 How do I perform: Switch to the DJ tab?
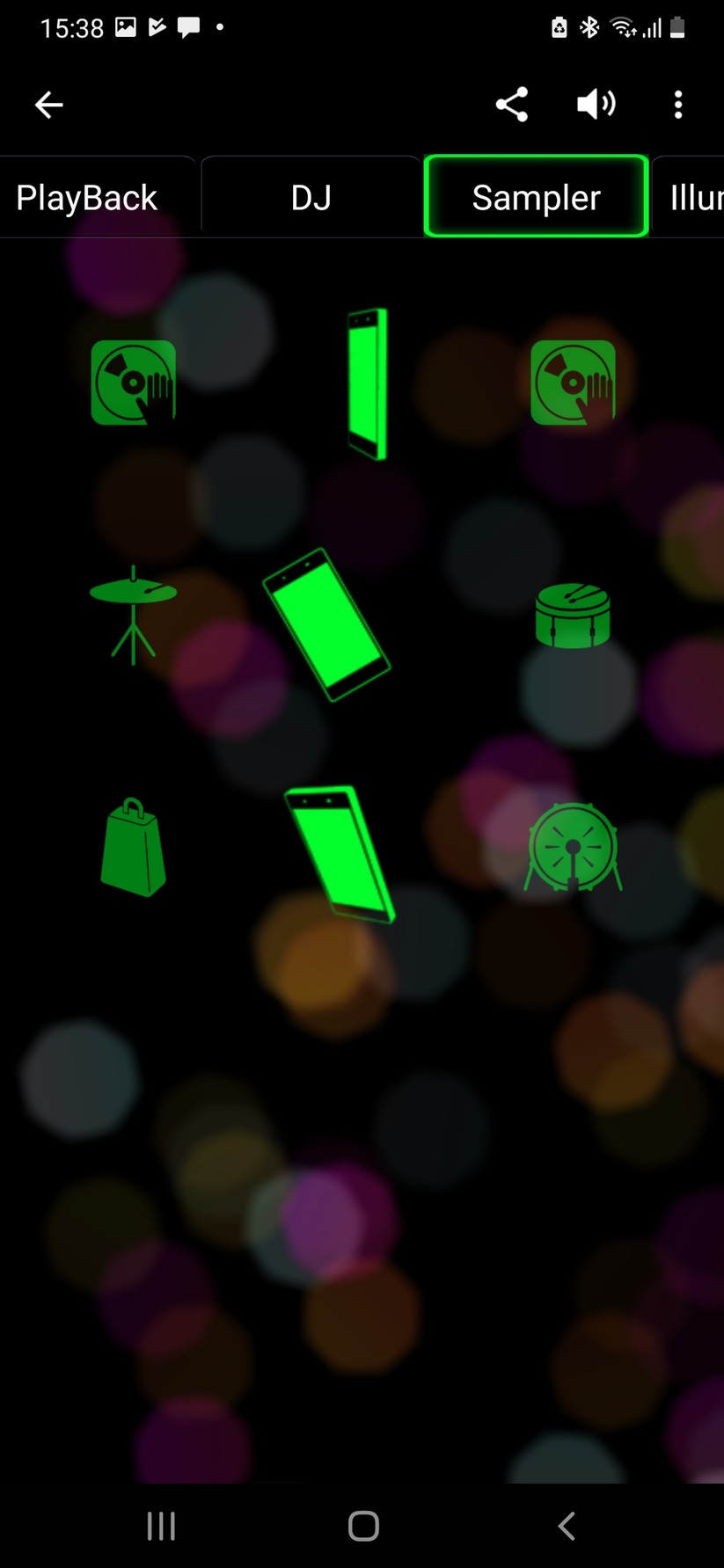click(x=311, y=198)
